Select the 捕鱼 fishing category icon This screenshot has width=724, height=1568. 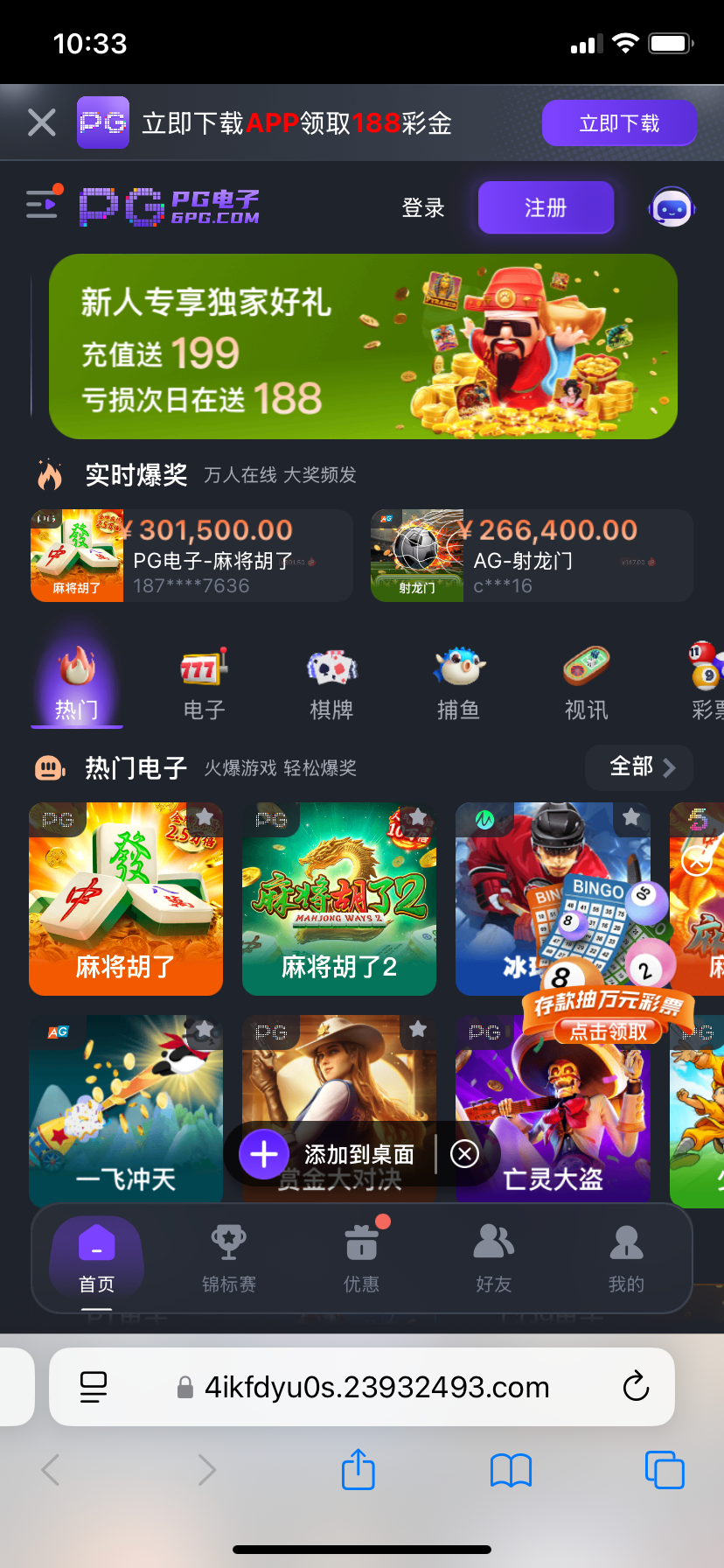click(458, 670)
